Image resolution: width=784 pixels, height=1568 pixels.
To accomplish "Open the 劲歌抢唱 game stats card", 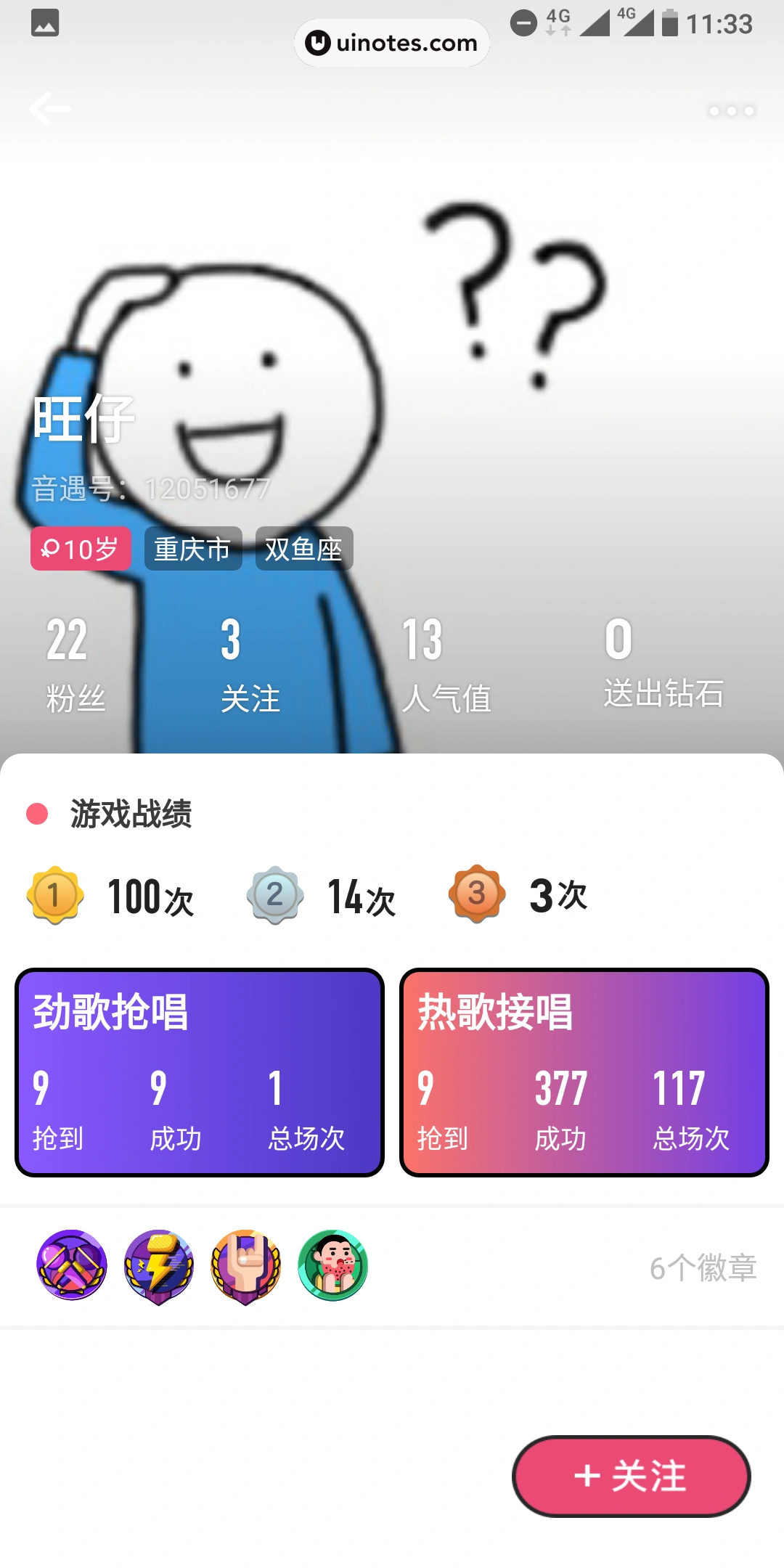I will point(200,1072).
